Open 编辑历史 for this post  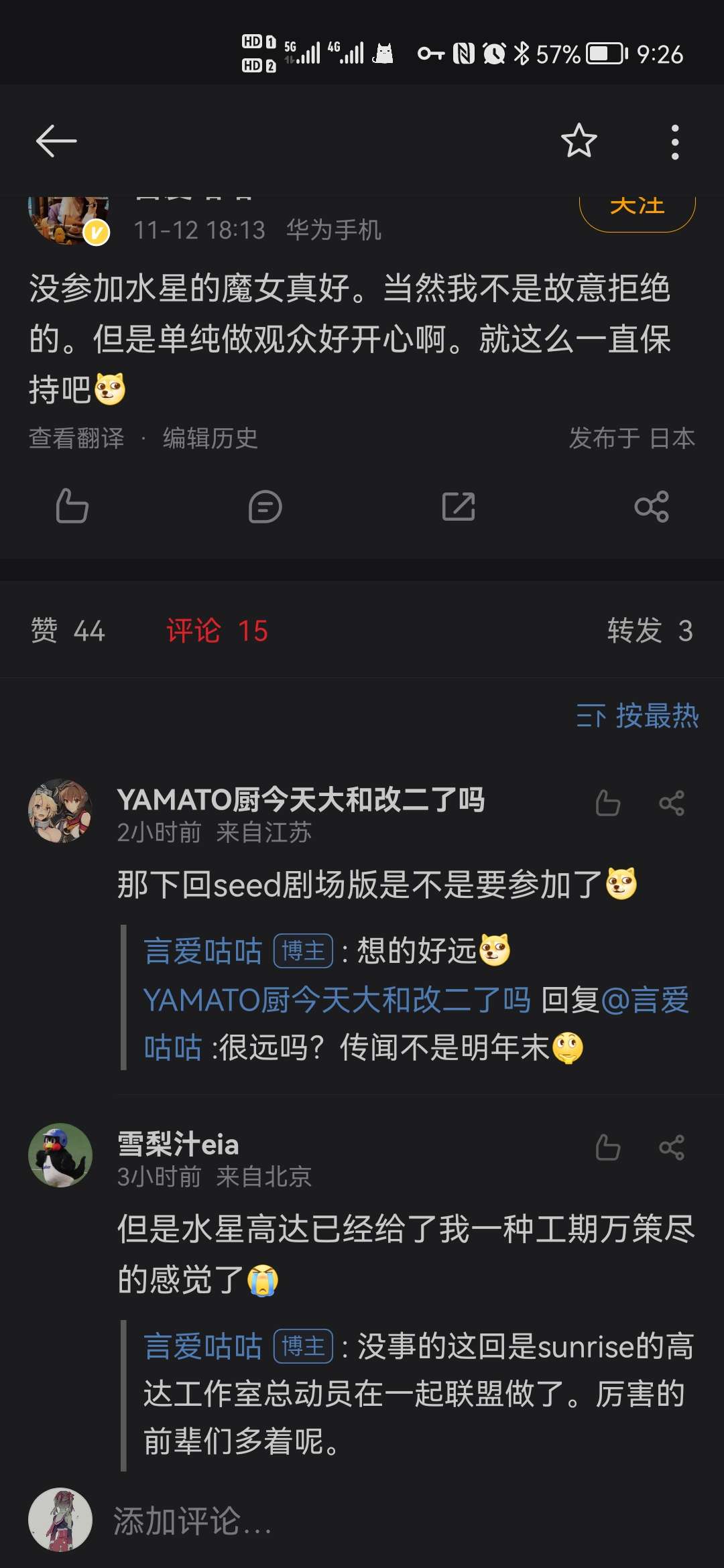210,438
